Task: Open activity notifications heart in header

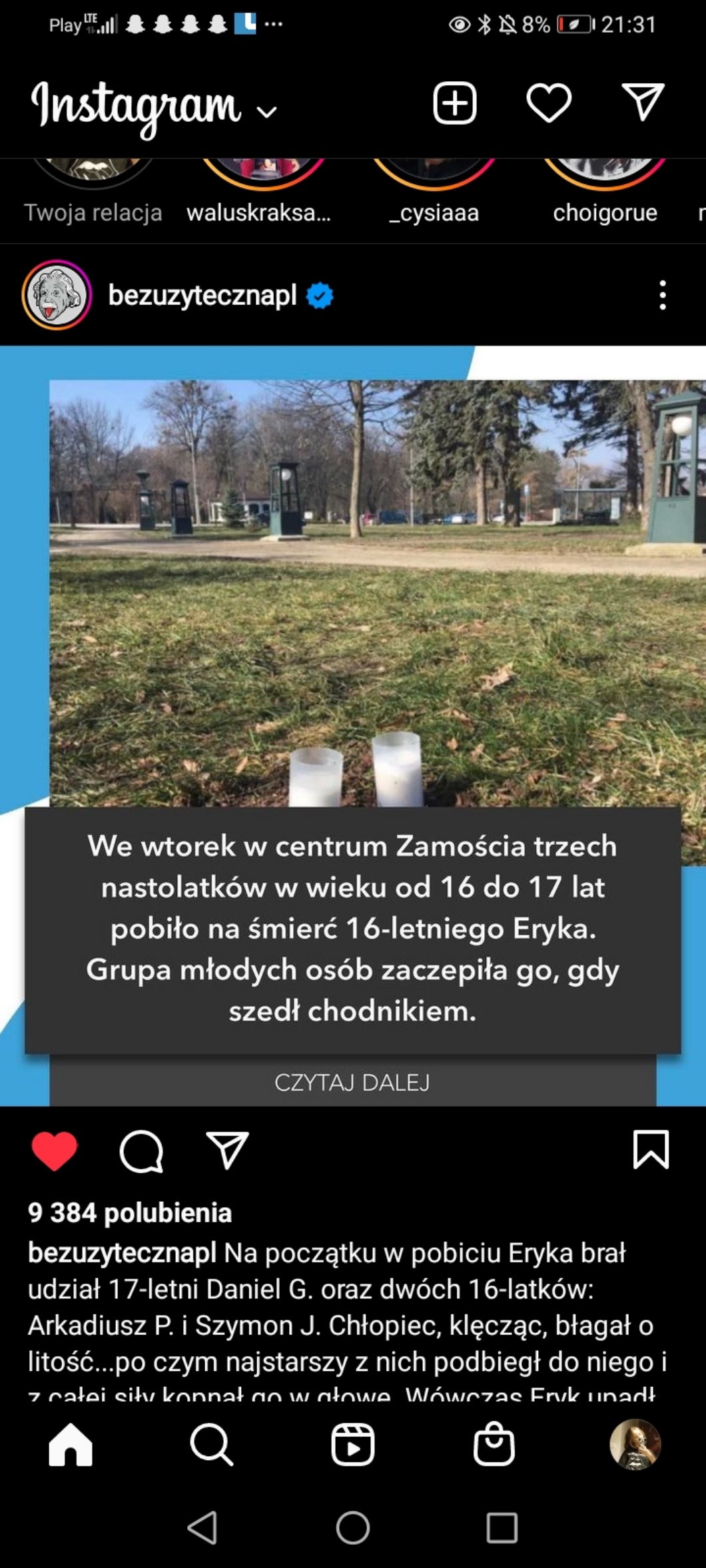Action: pyautogui.click(x=549, y=103)
